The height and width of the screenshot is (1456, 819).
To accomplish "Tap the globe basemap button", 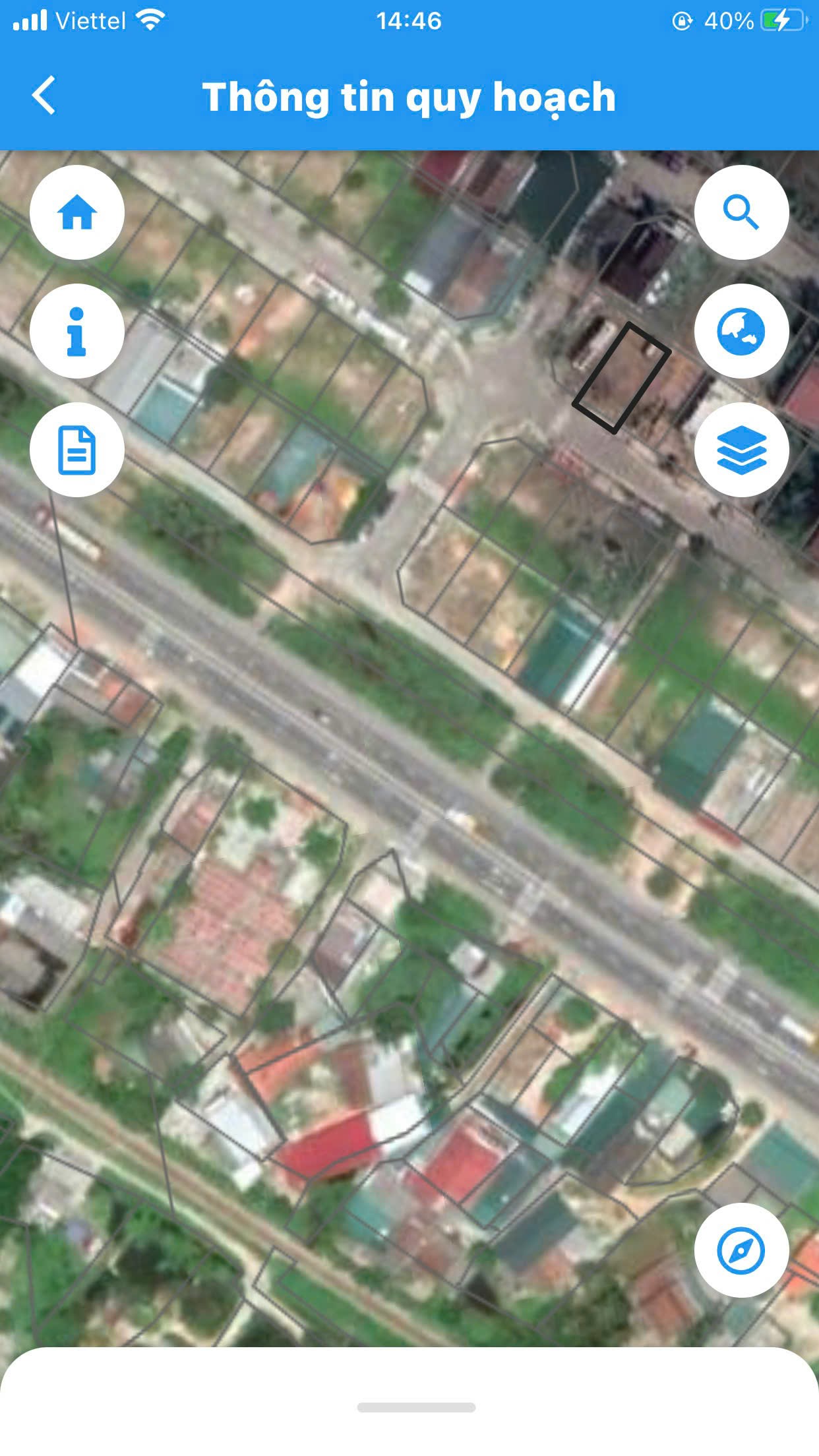I will coord(741,331).
